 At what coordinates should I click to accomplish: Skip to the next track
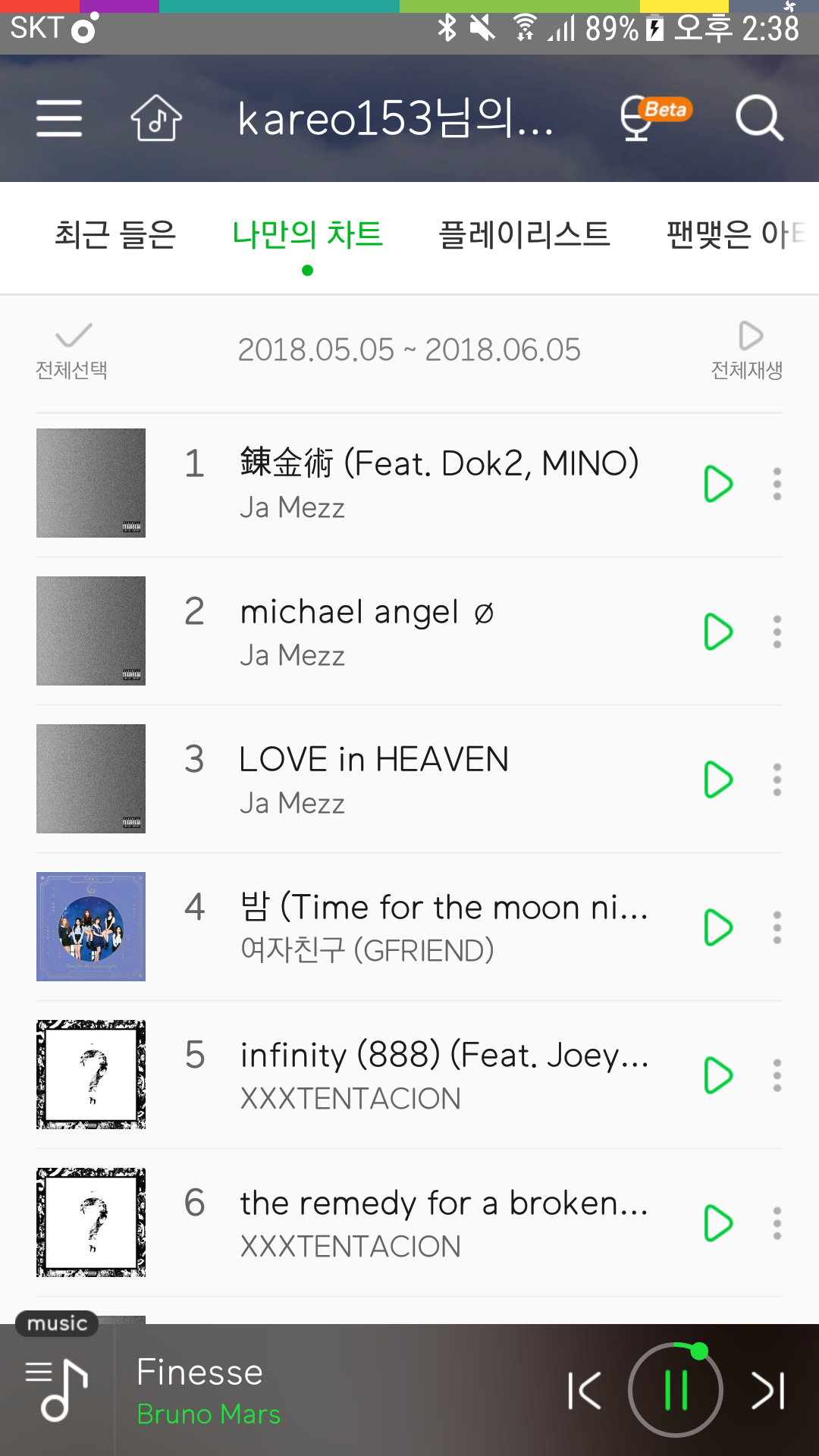coord(767,1390)
